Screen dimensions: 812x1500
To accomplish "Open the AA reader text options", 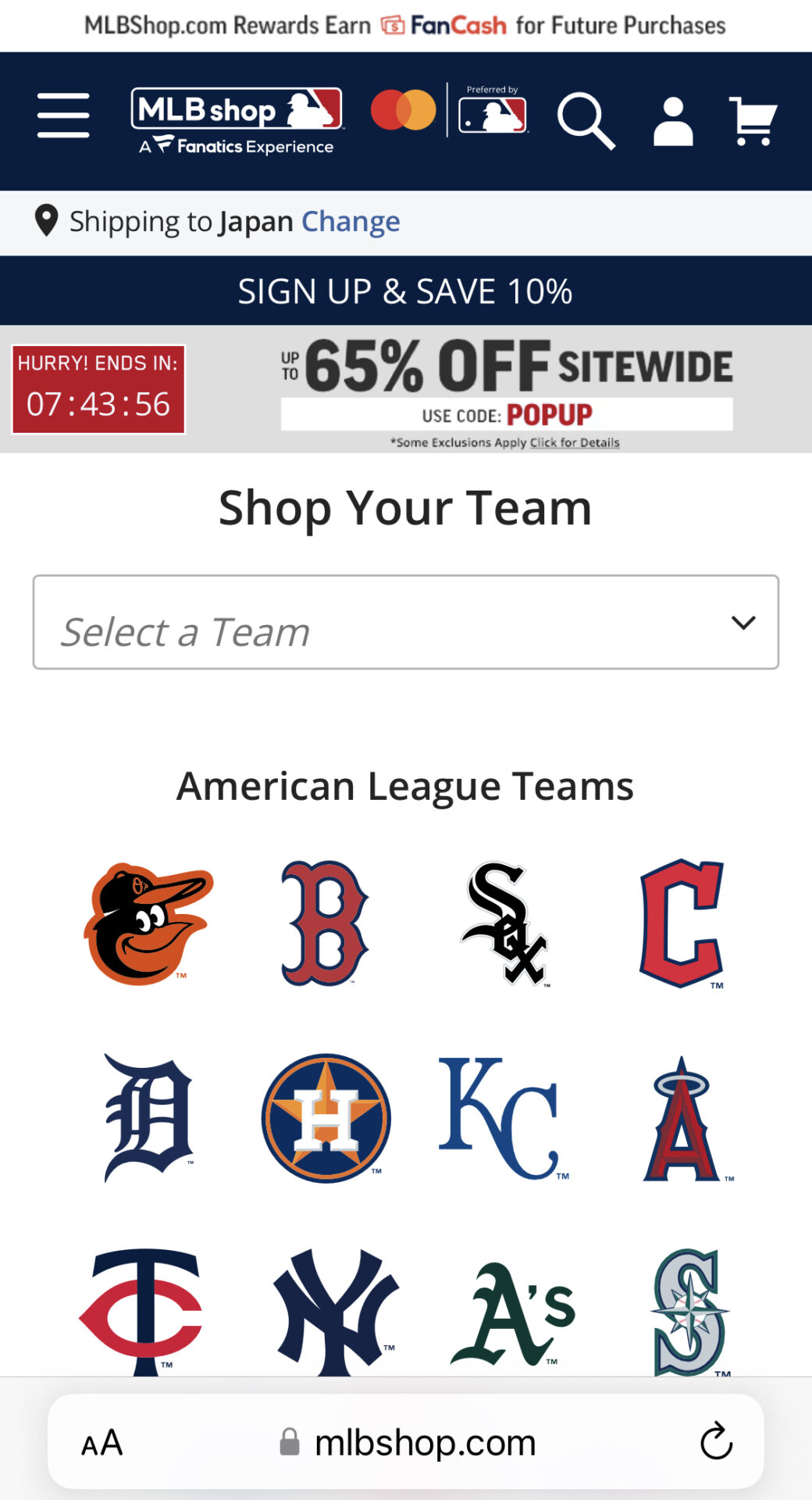I will (x=102, y=1442).
